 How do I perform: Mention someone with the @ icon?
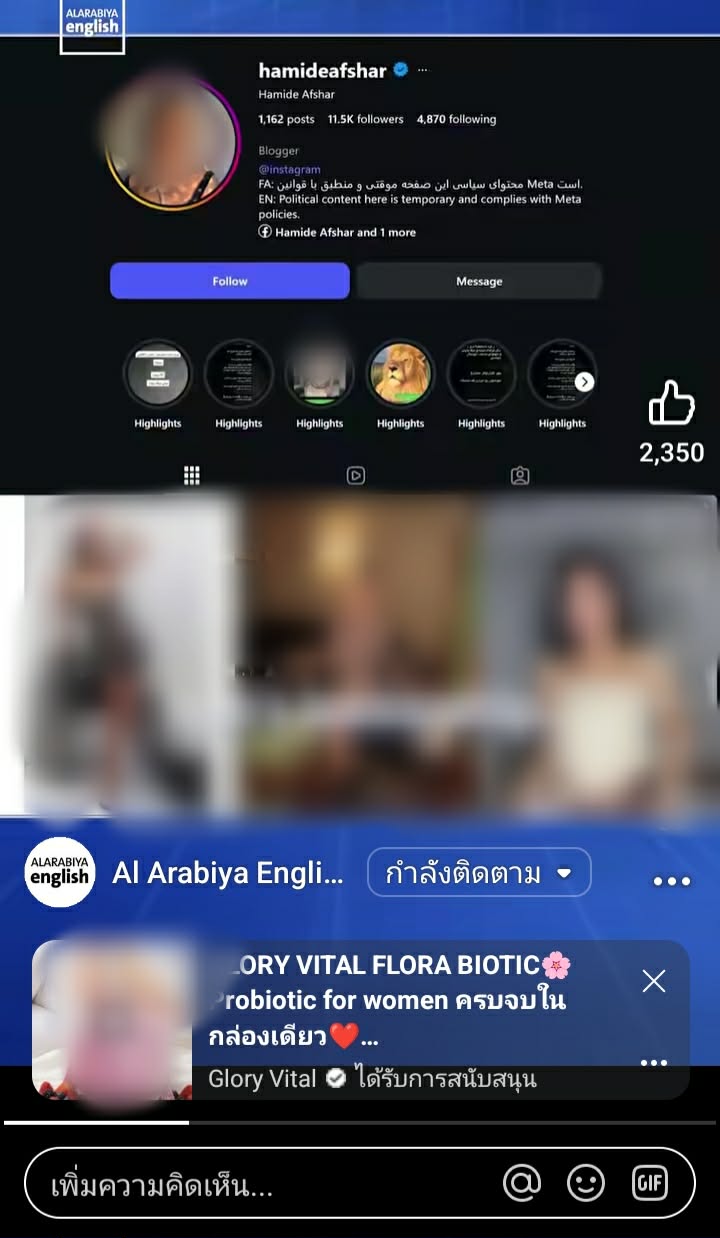pos(522,1184)
